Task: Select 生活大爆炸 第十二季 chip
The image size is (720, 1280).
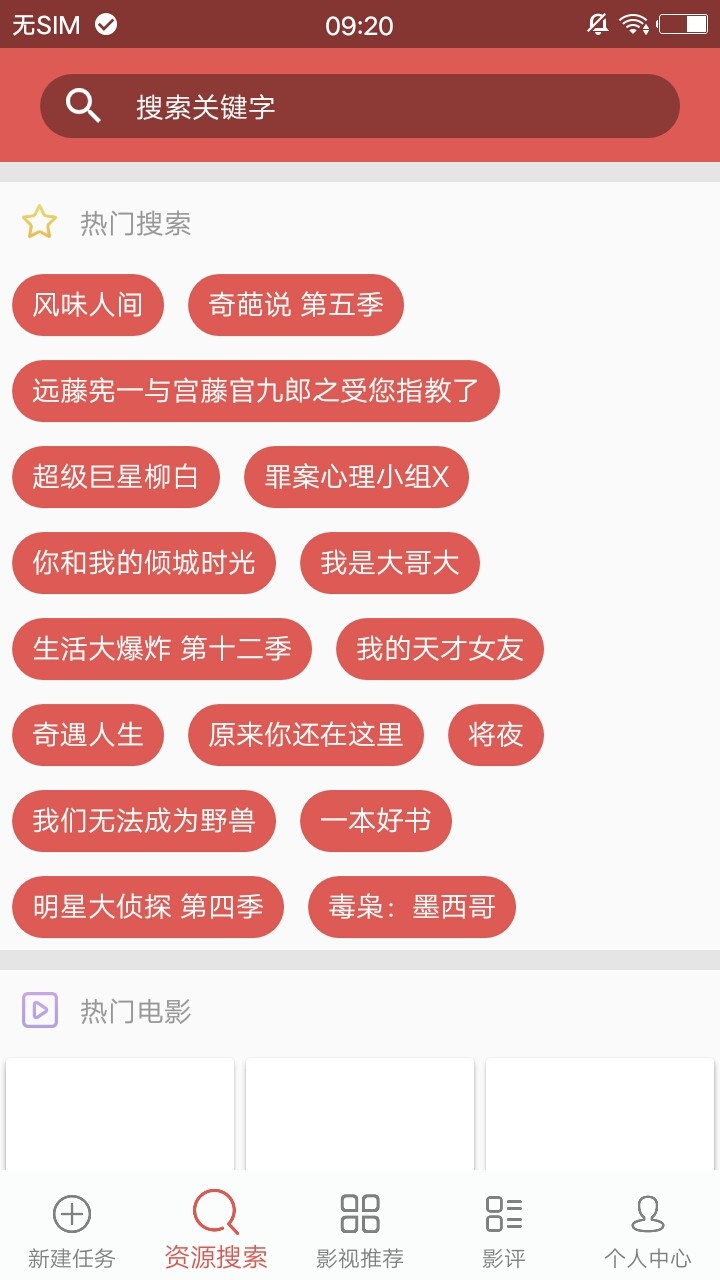Action: click(x=162, y=649)
